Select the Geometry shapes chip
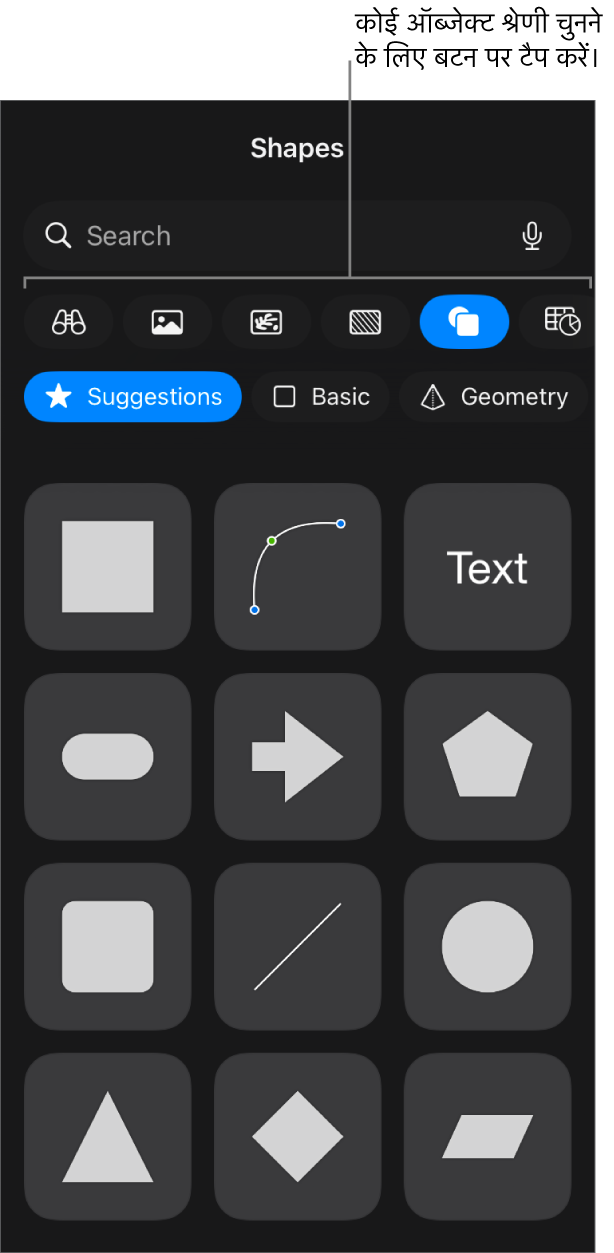This screenshot has width=614, height=1253. pos(495,397)
